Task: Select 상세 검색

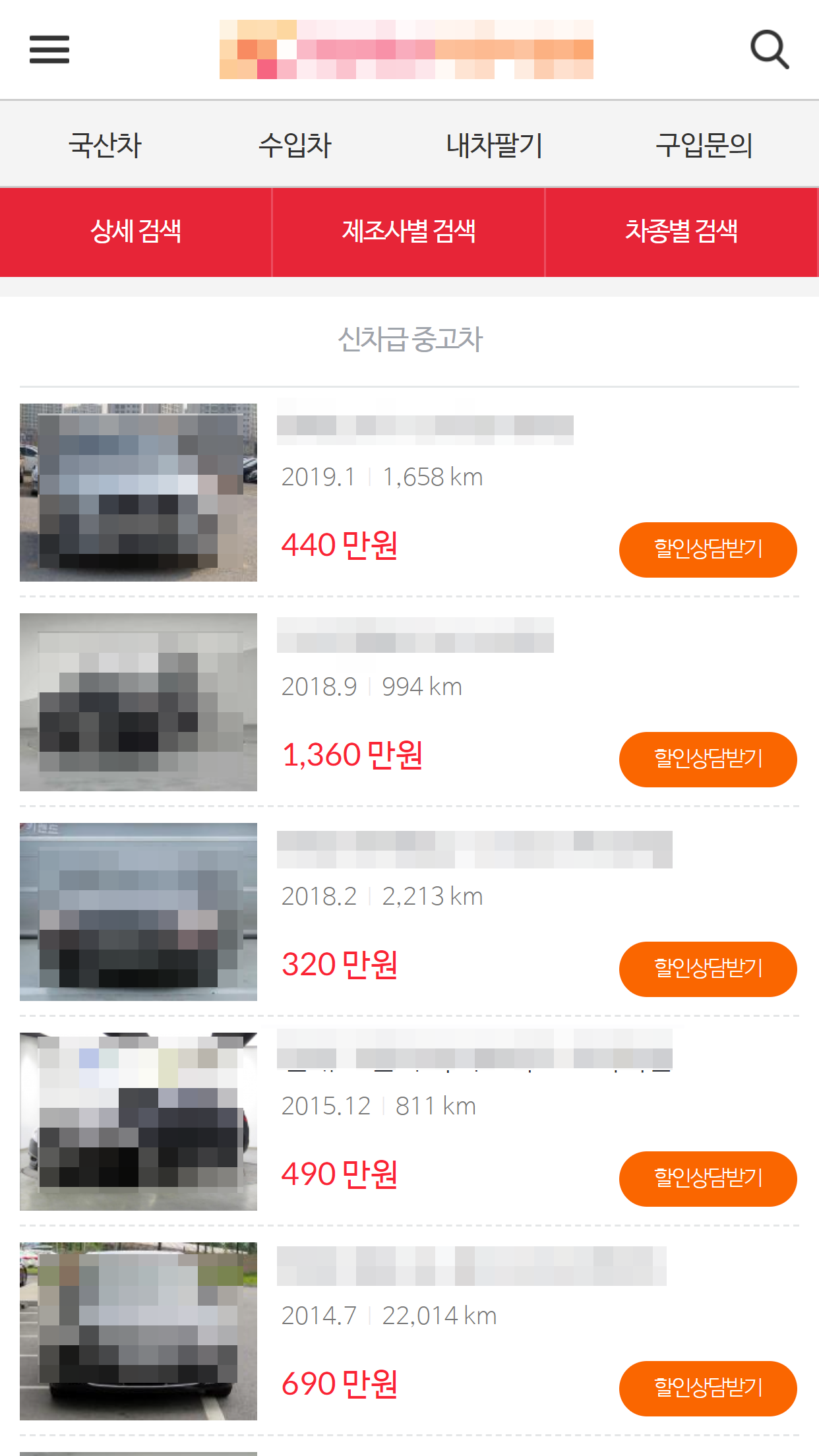Action: (x=136, y=231)
